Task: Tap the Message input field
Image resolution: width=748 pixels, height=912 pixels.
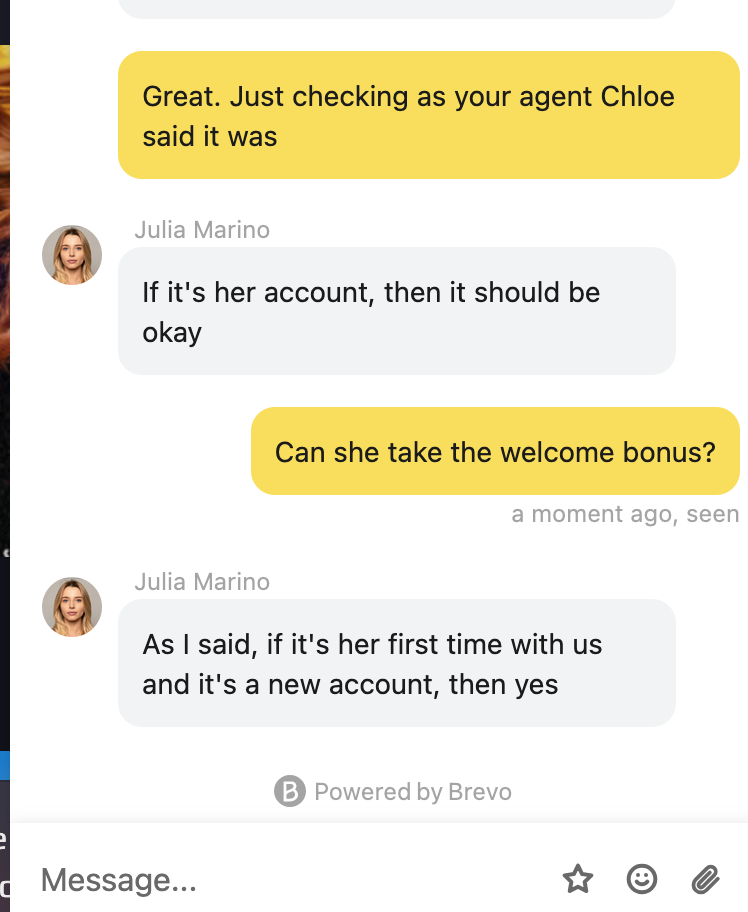Action: (x=290, y=880)
